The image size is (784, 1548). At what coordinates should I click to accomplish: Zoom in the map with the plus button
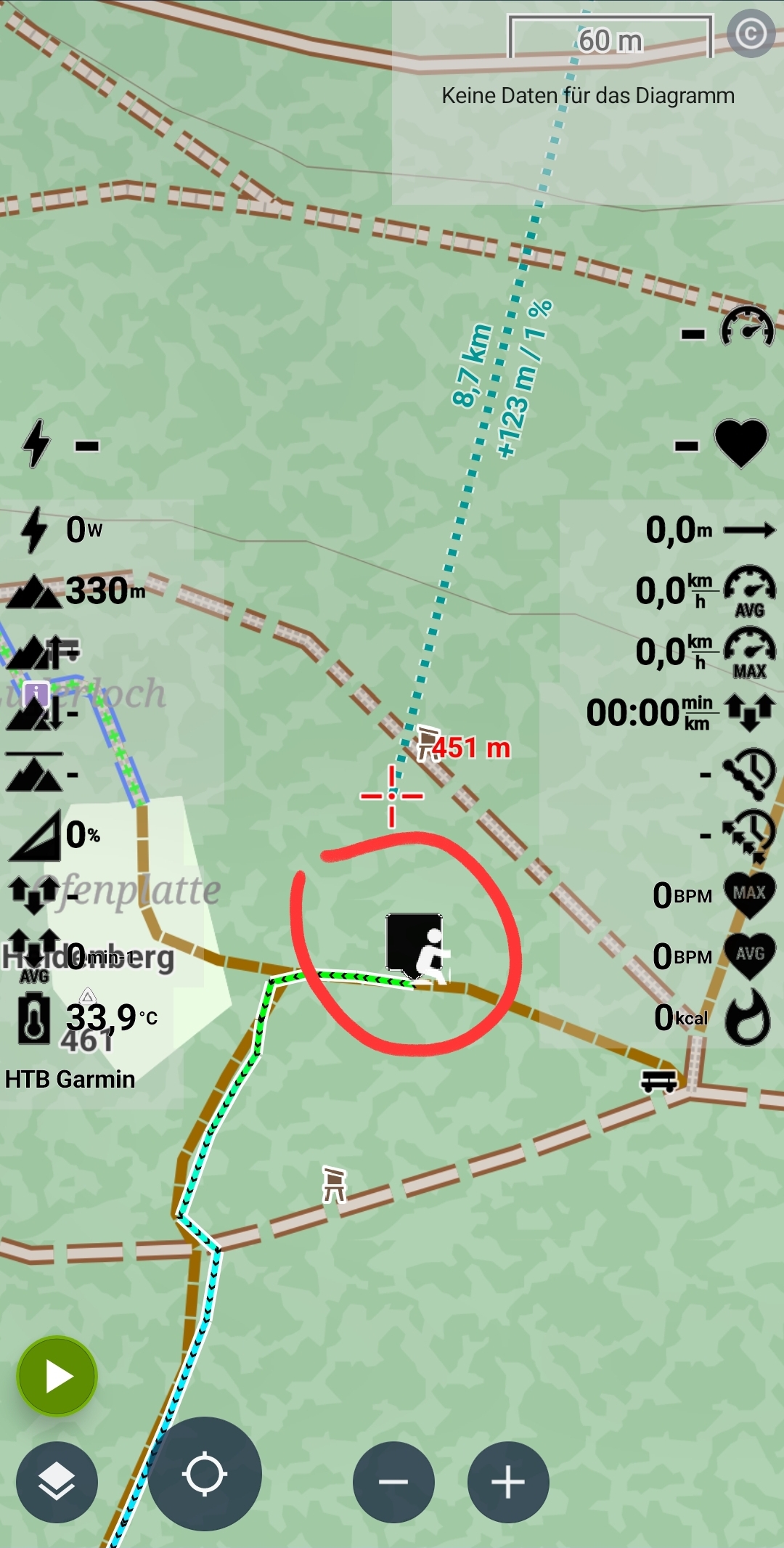pyautogui.click(x=508, y=1482)
